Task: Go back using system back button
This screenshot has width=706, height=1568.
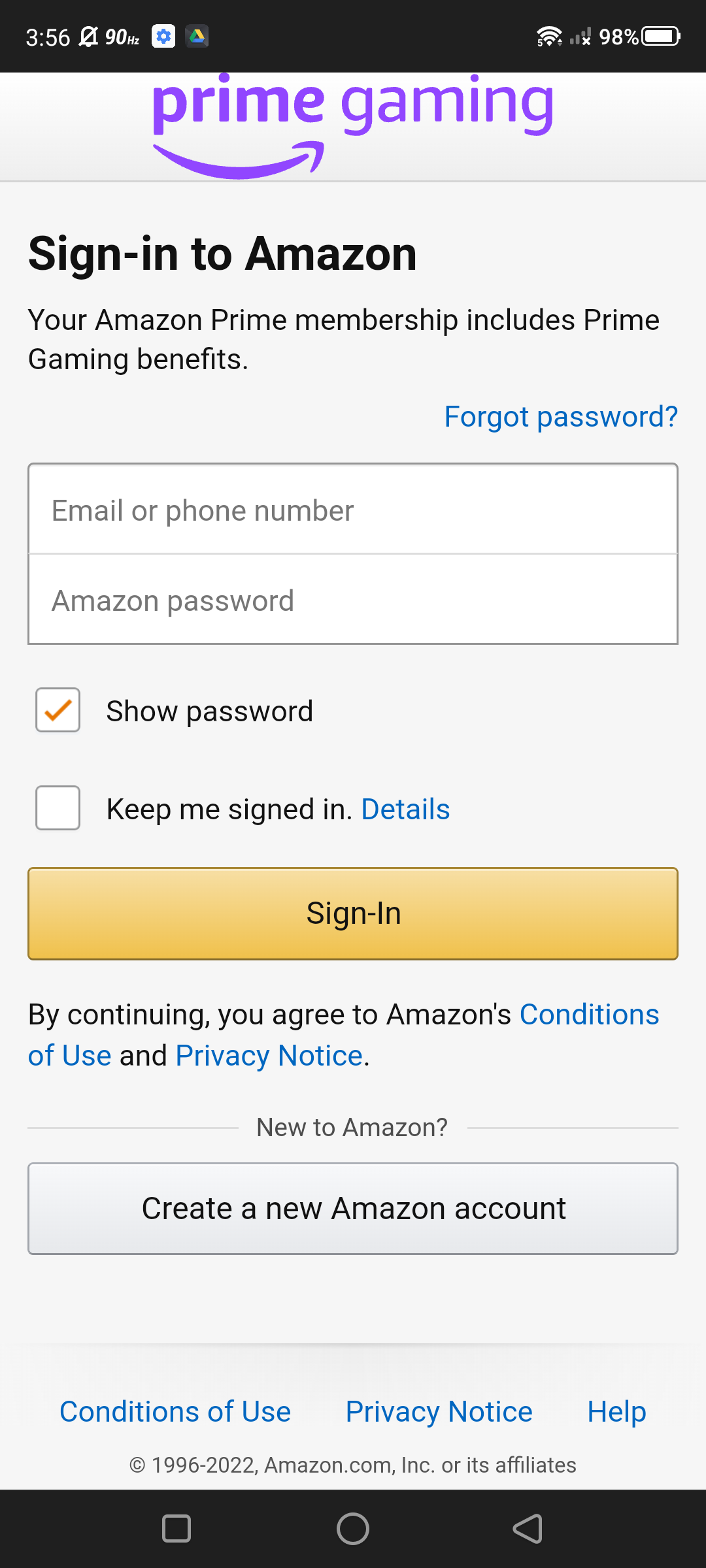Action: (x=528, y=1529)
